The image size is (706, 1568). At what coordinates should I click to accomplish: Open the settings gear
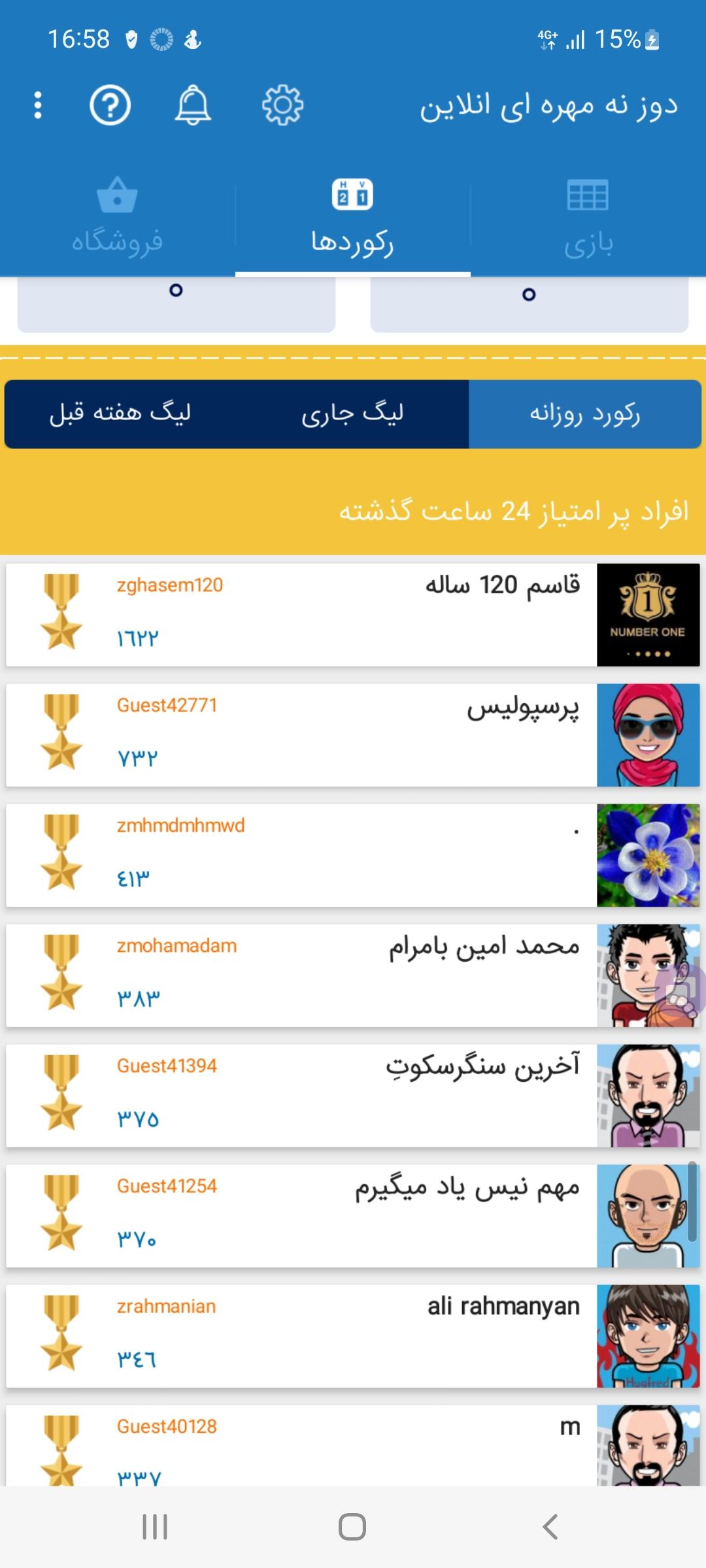click(282, 105)
